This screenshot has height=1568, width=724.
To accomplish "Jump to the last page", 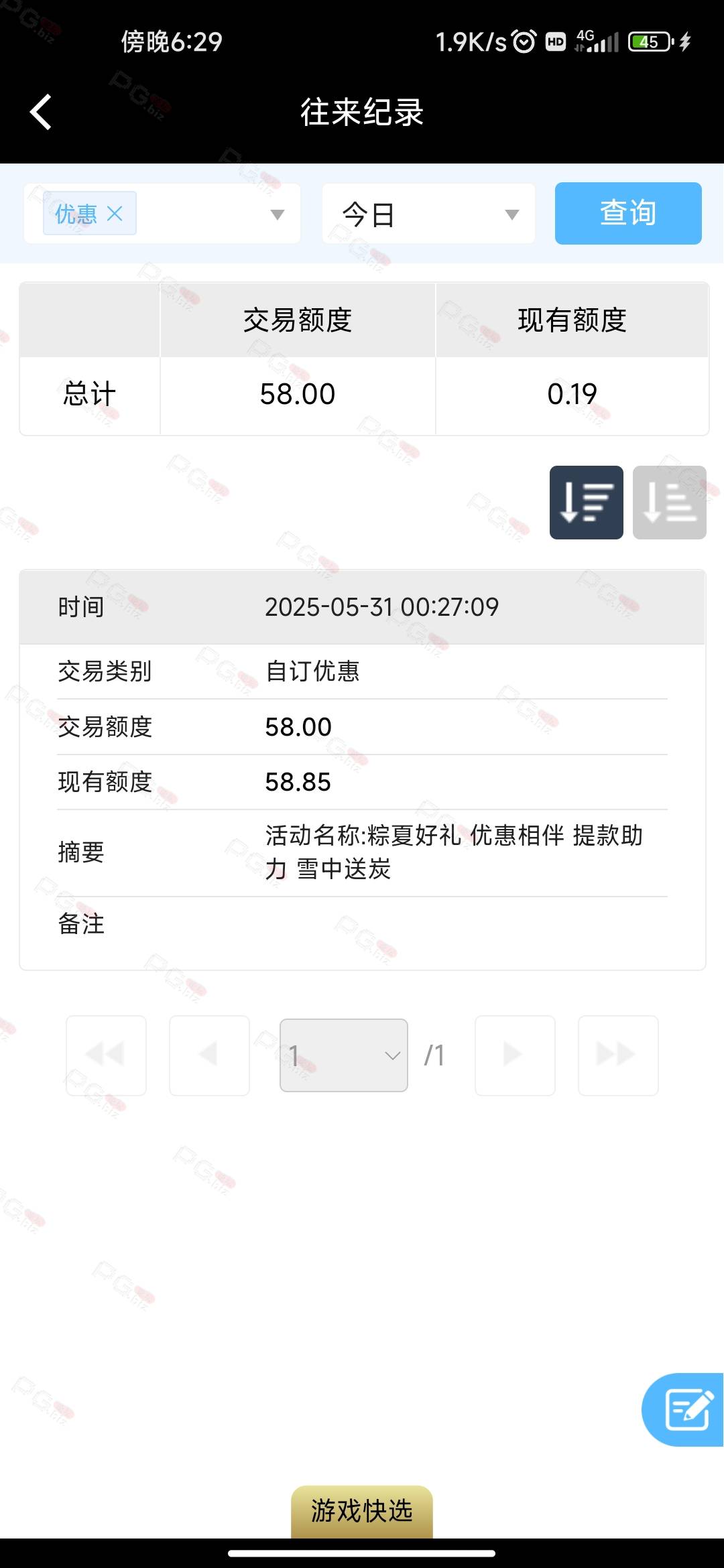I will (x=618, y=1055).
